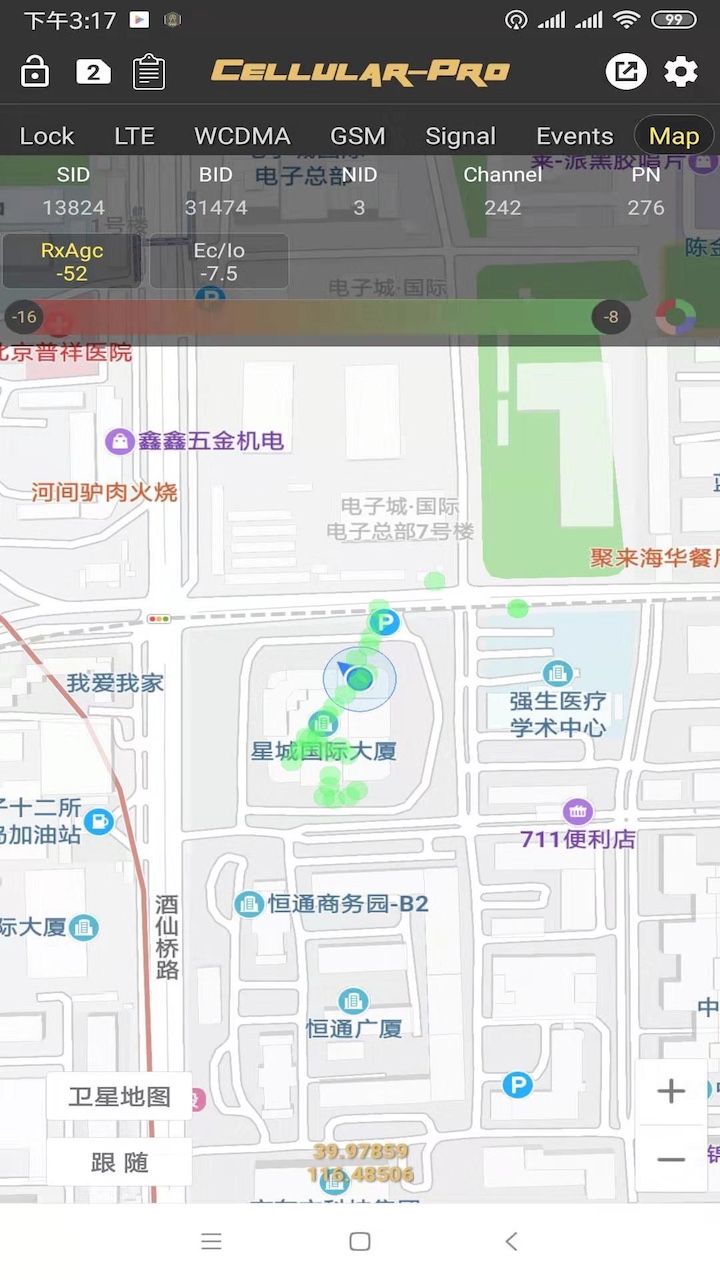Tap the zoom out minus button
Image resolution: width=720 pixels, height=1280 pixels.
[x=670, y=1158]
